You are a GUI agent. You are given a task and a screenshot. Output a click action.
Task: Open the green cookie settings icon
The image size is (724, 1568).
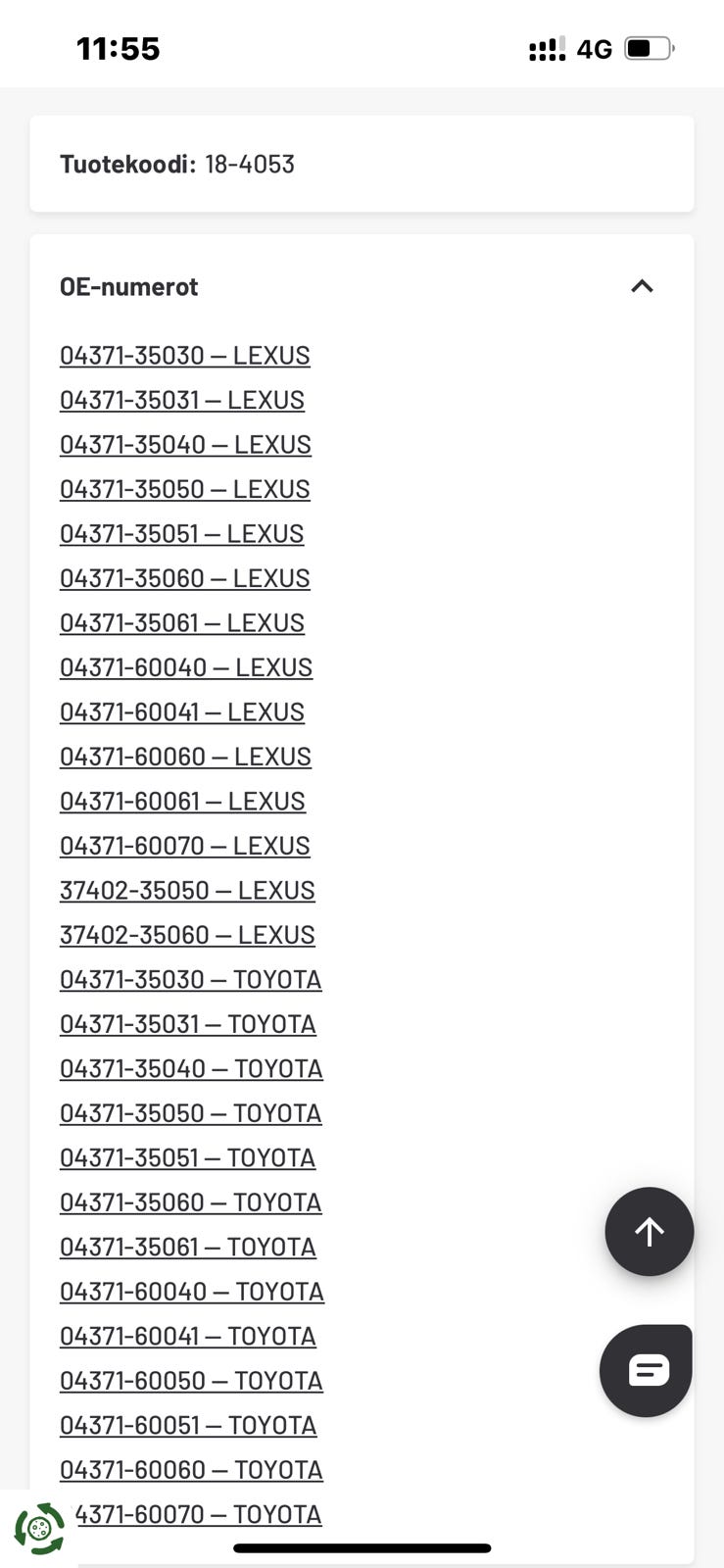(38, 1528)
